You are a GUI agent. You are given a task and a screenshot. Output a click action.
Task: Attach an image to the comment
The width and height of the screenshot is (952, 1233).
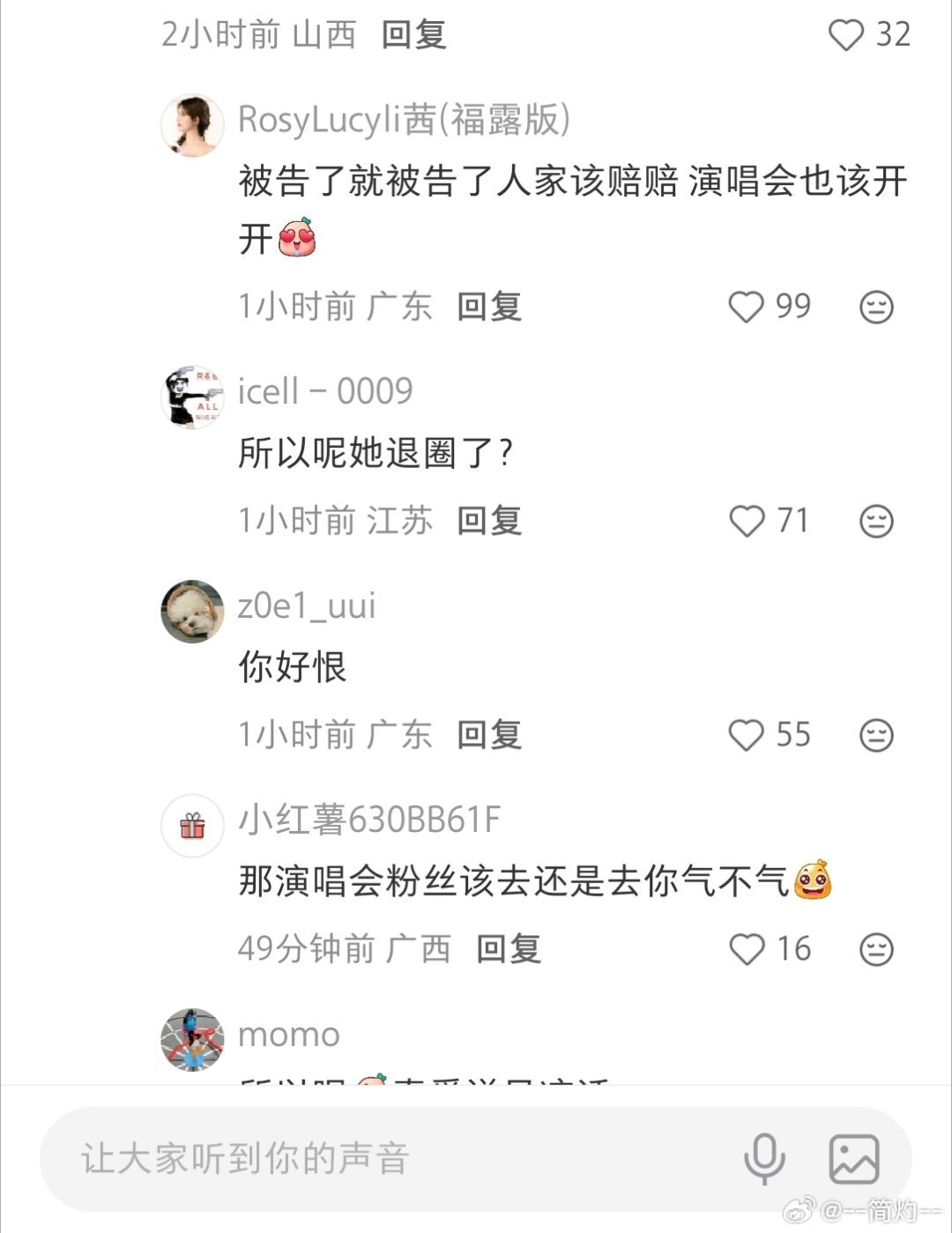click(x=853, y=1158)
